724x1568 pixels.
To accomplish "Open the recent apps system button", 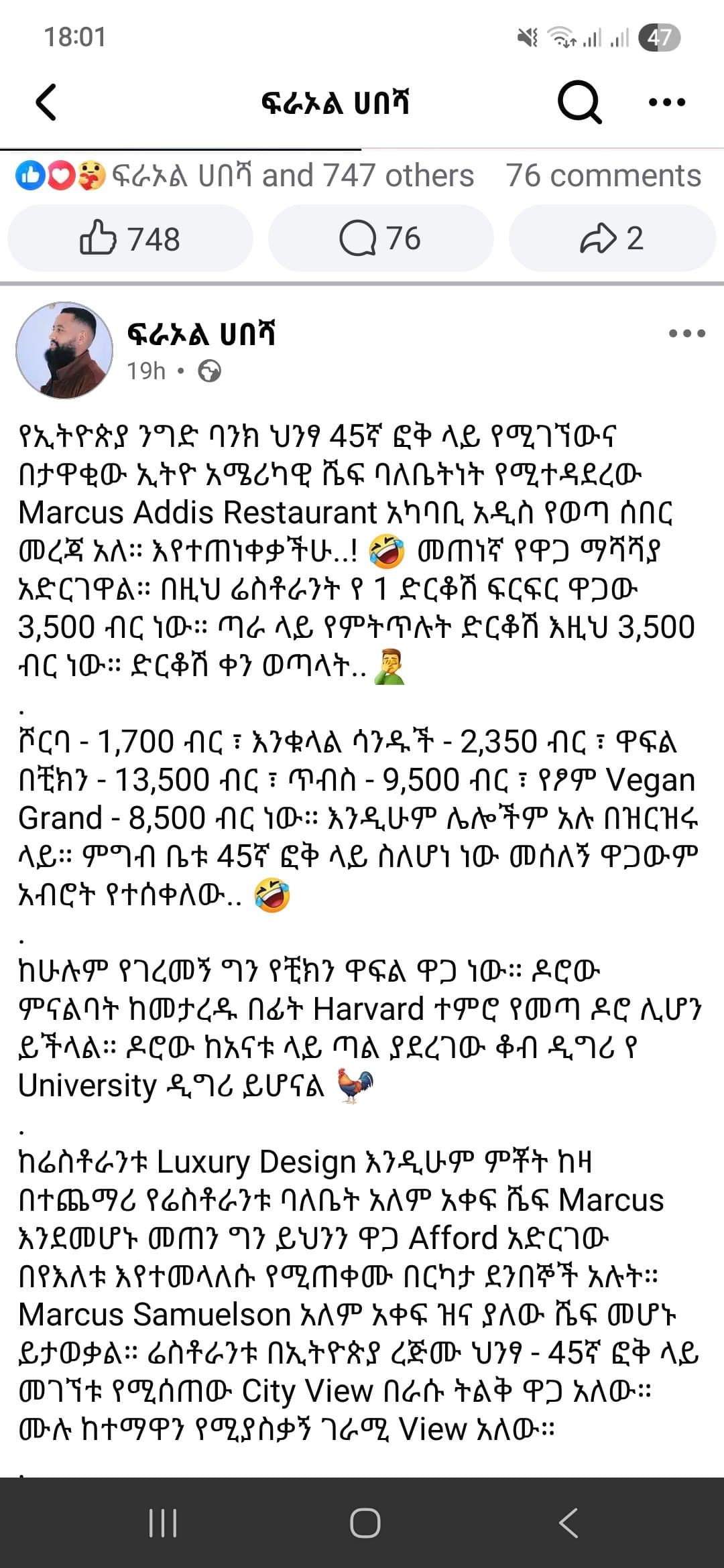I will click(163, 1522).
